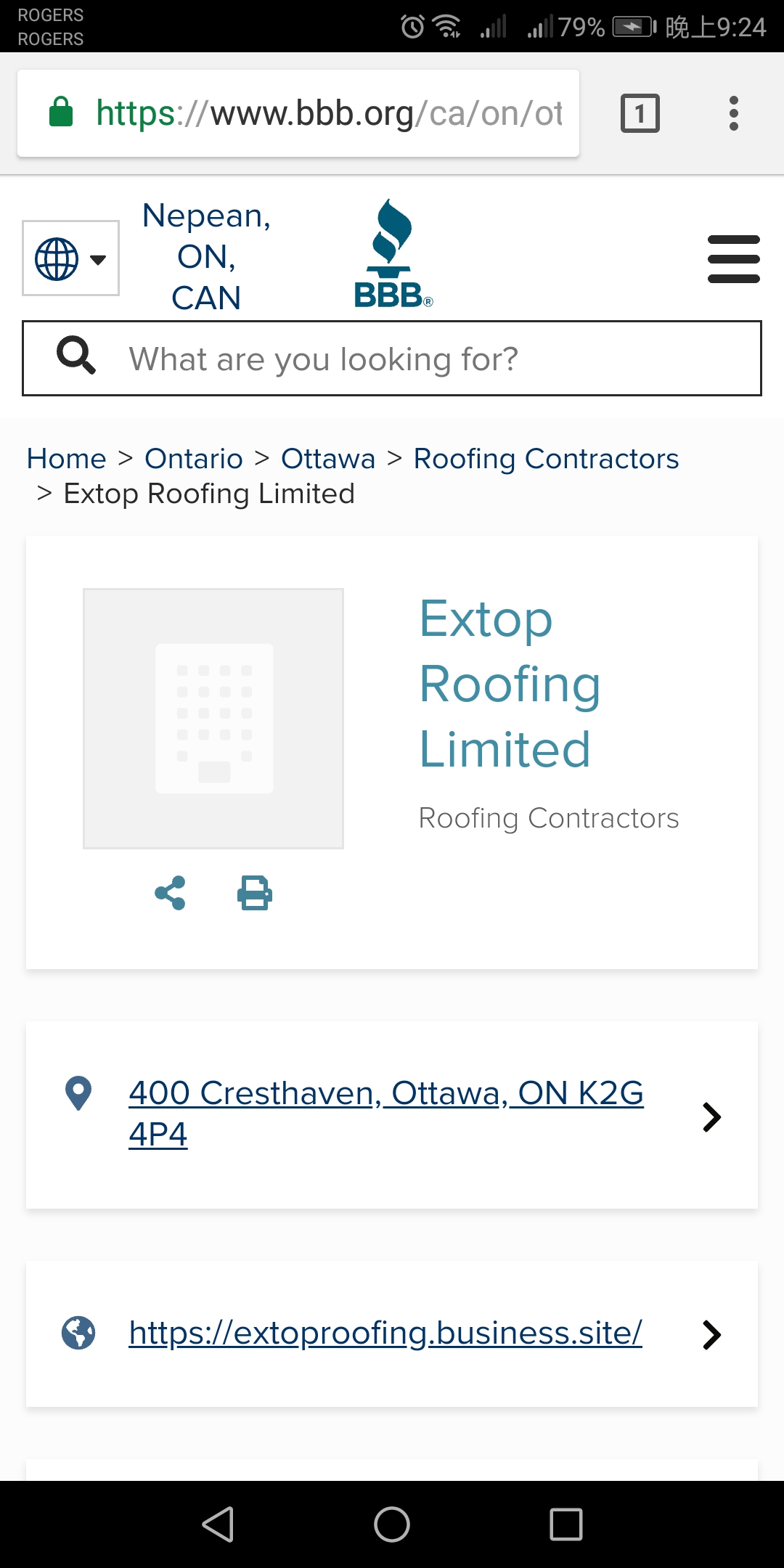This screenshot has width=784, height=1568.
Task: Visit extoproofing.business.site website link
Action: [385, 1333]
